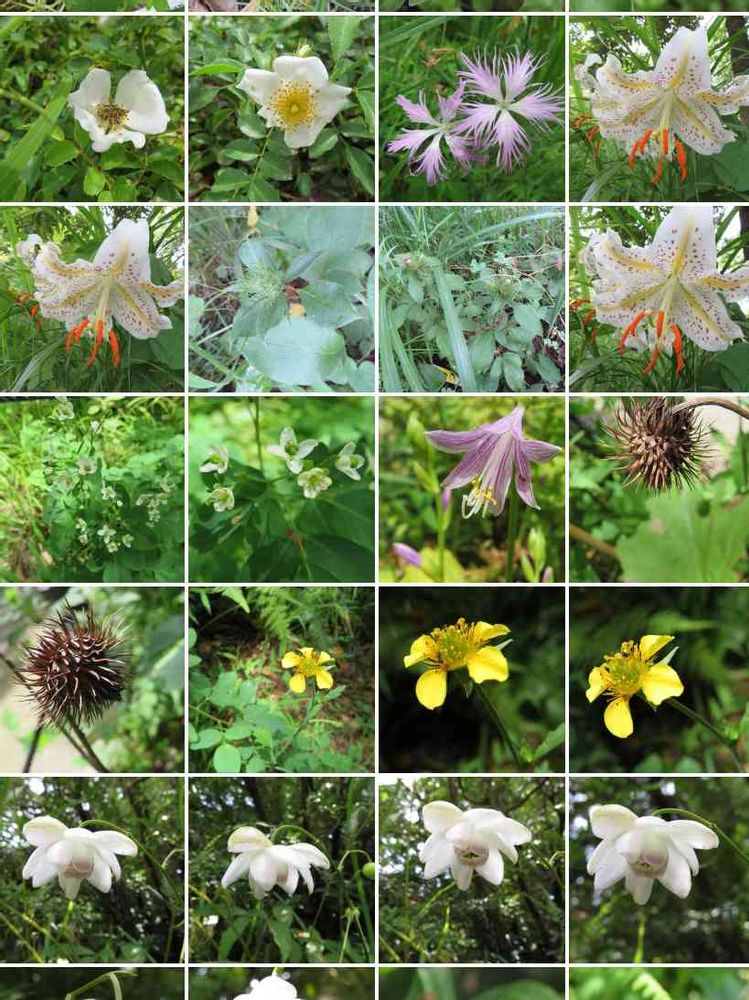Select the wide shot of the white-blossomed shrub
The height and width of the screenshot is (1000, 749).
(x=92, y=489)
